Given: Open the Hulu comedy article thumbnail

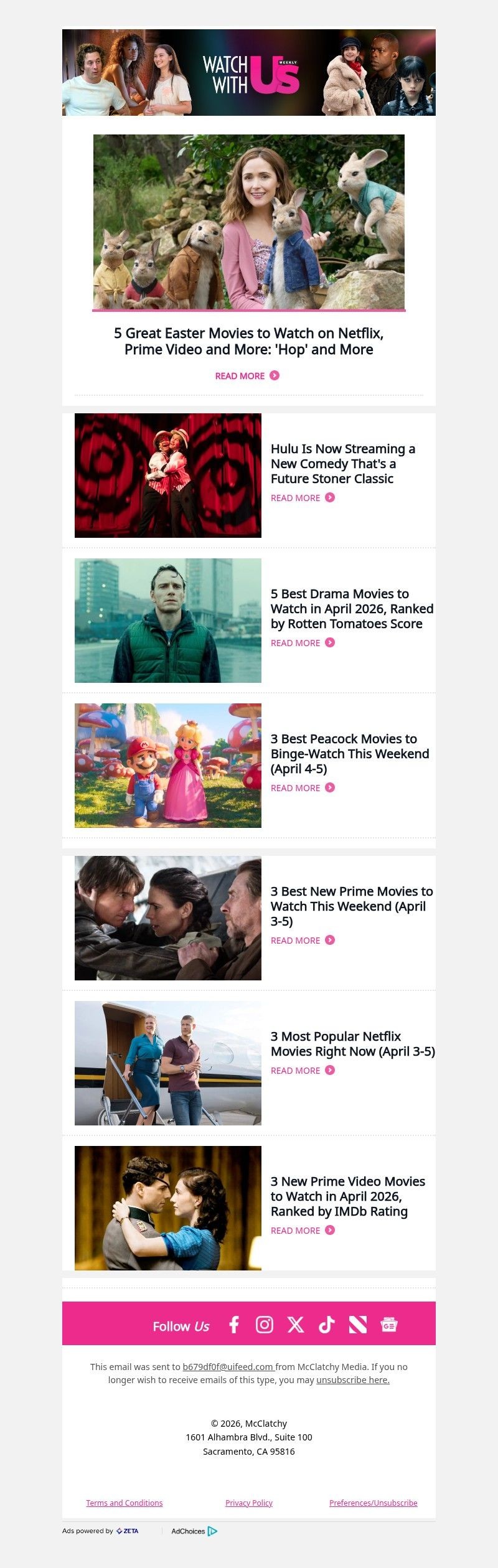Looking at the screenshot, I should click(168, 476).
